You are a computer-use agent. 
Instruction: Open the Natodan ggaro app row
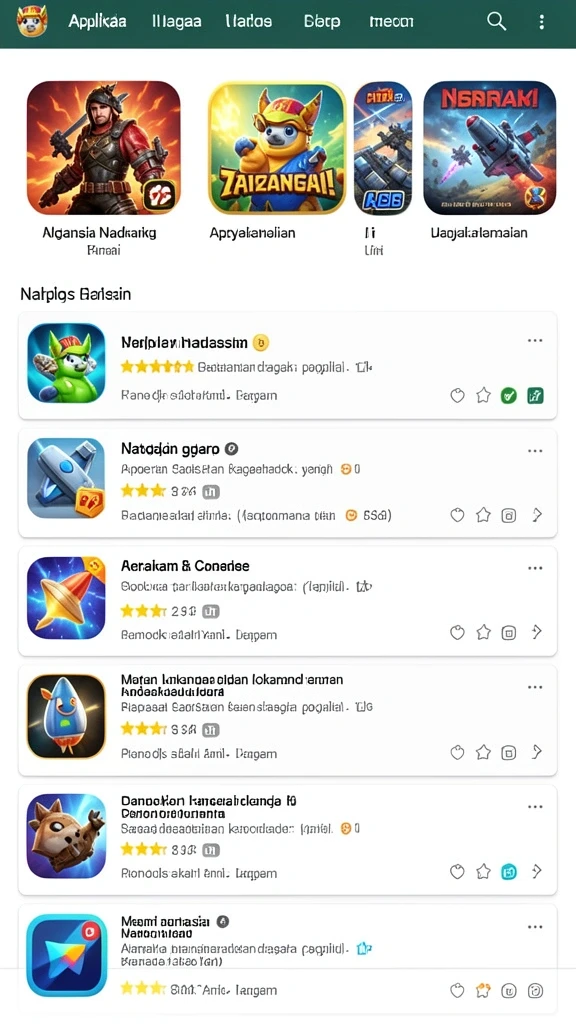click(287, 482)
